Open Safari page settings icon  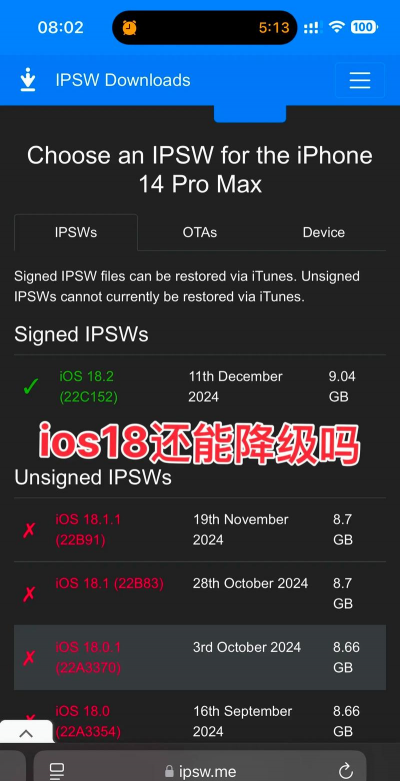pyautogui.click(x=57, y=771)
